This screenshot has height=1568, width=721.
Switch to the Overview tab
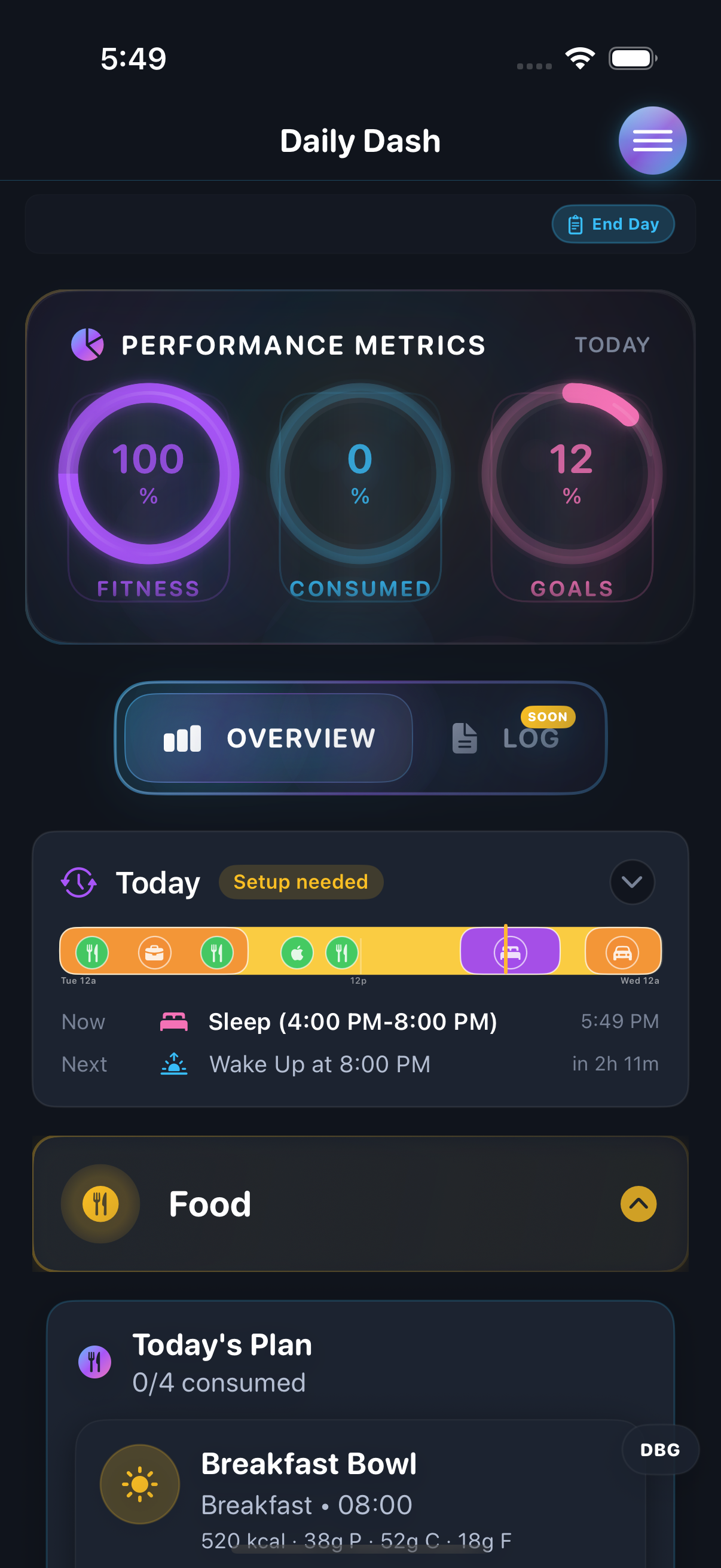tap(269, 739)
